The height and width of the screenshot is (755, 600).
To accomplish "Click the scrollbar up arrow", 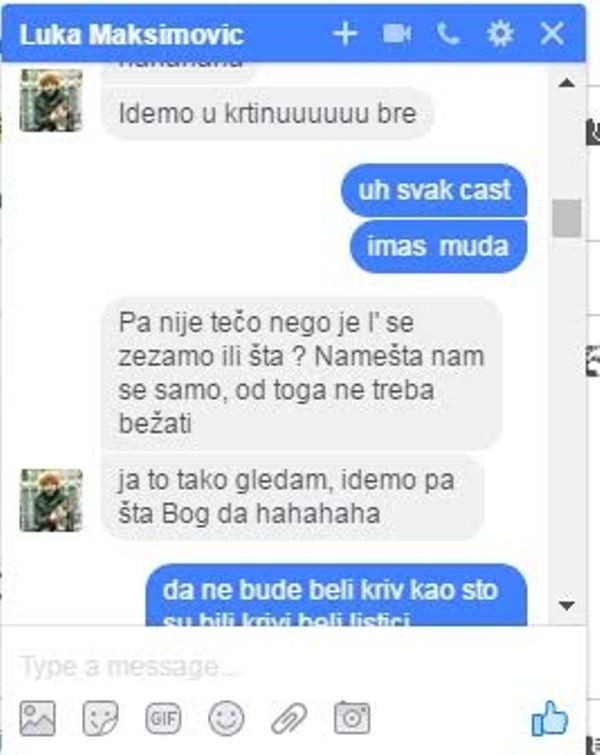I will point(567,83).
